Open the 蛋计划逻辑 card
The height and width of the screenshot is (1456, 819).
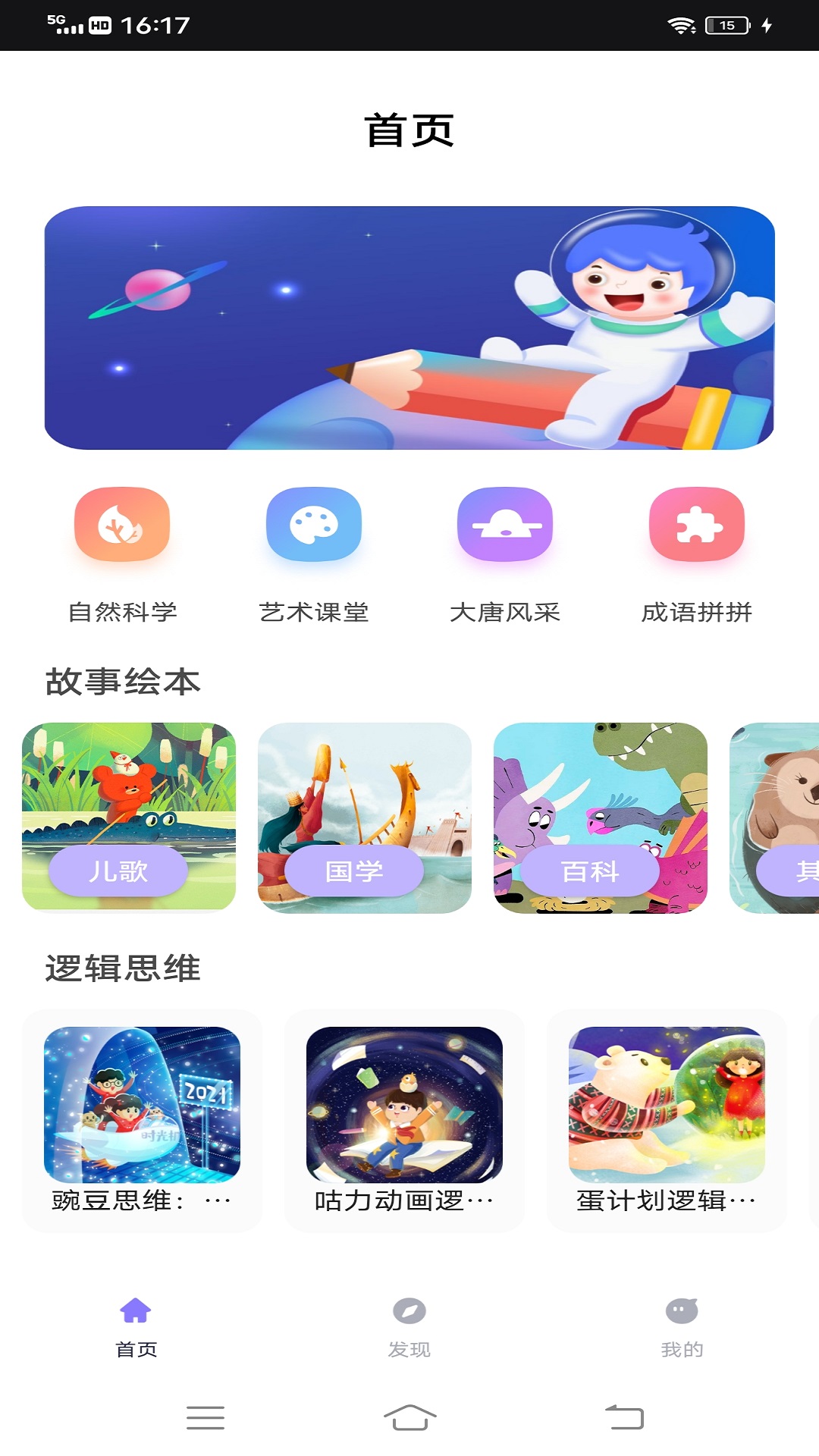(667, 1120)
